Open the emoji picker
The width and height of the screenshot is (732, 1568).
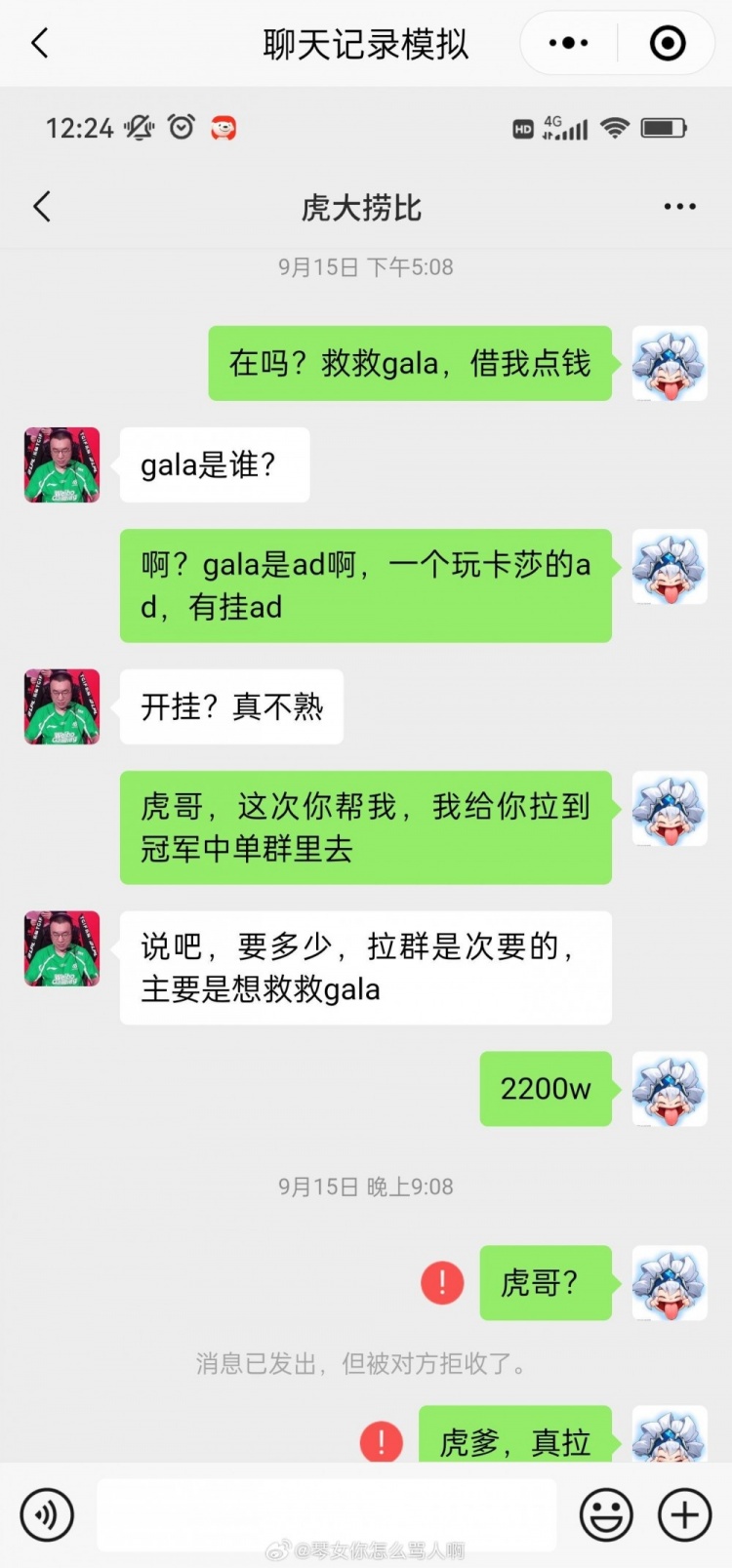606,1514
